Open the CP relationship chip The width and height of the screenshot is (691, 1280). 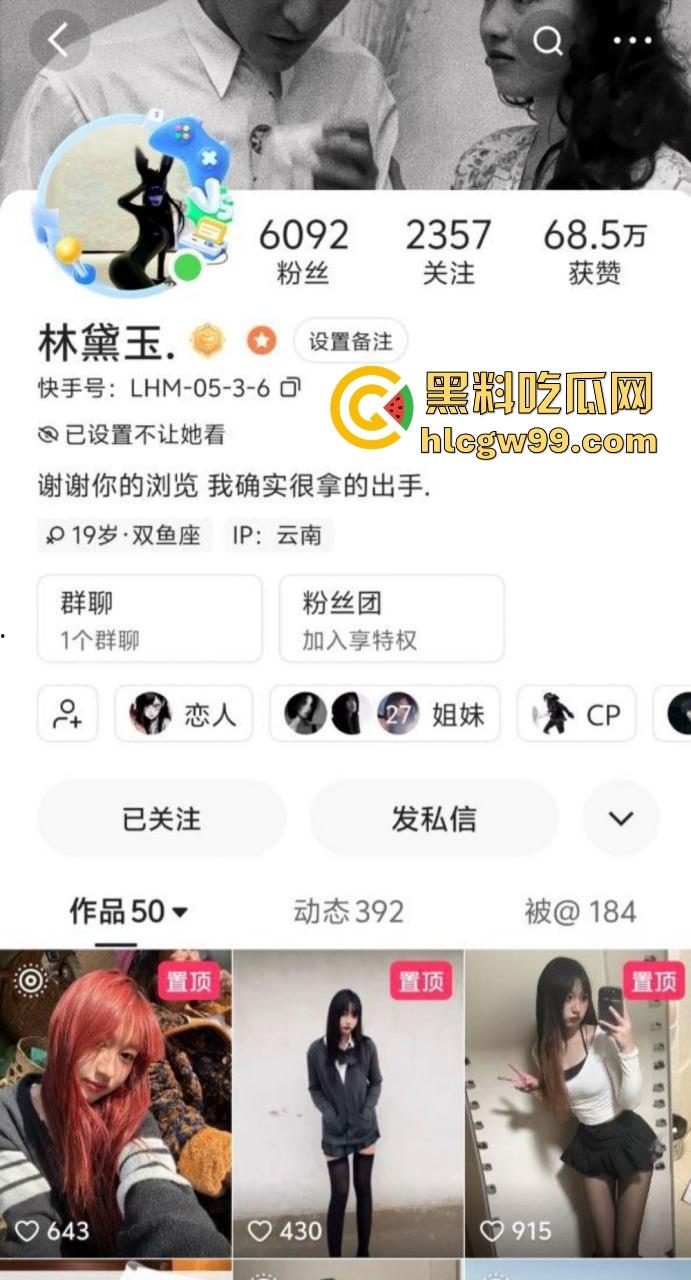[x=576, y=714]
